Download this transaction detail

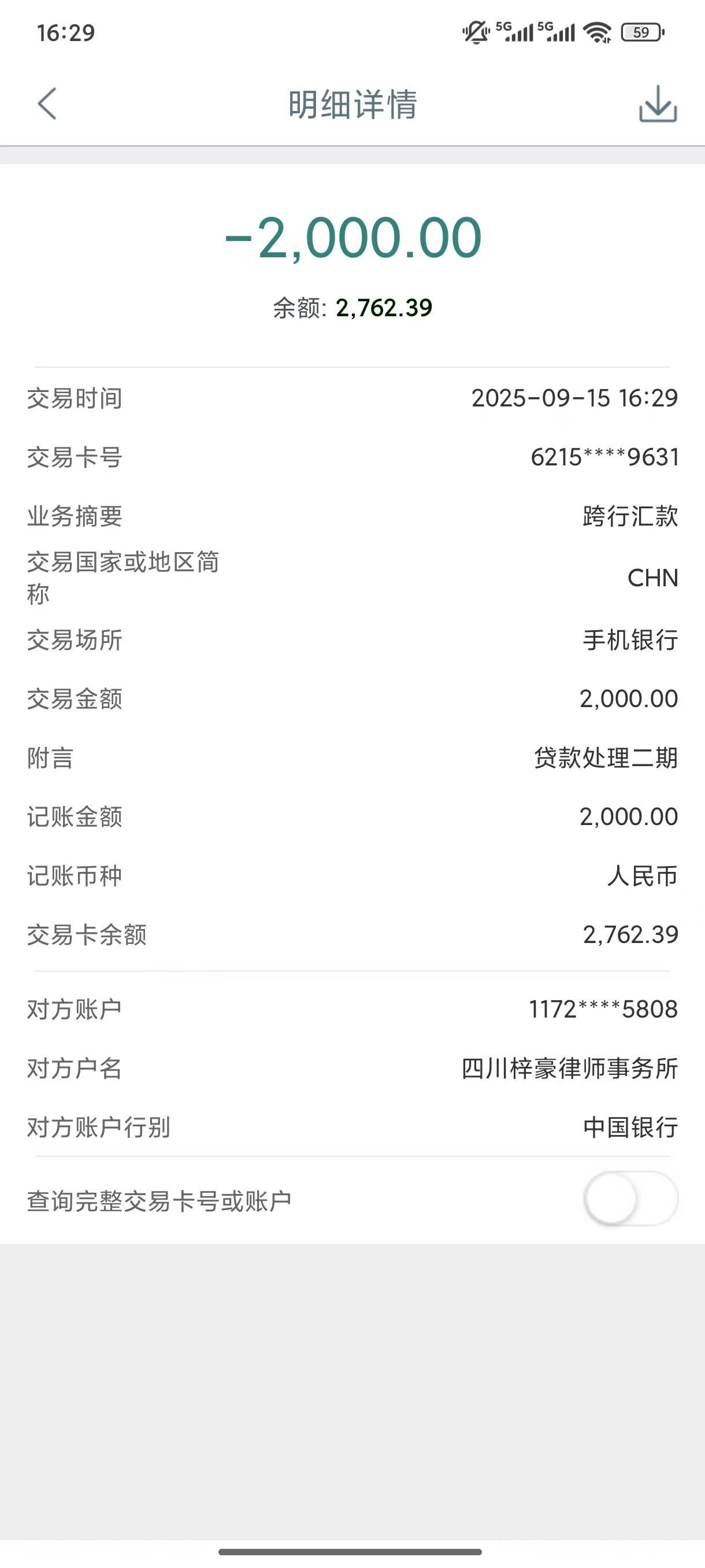658,104
